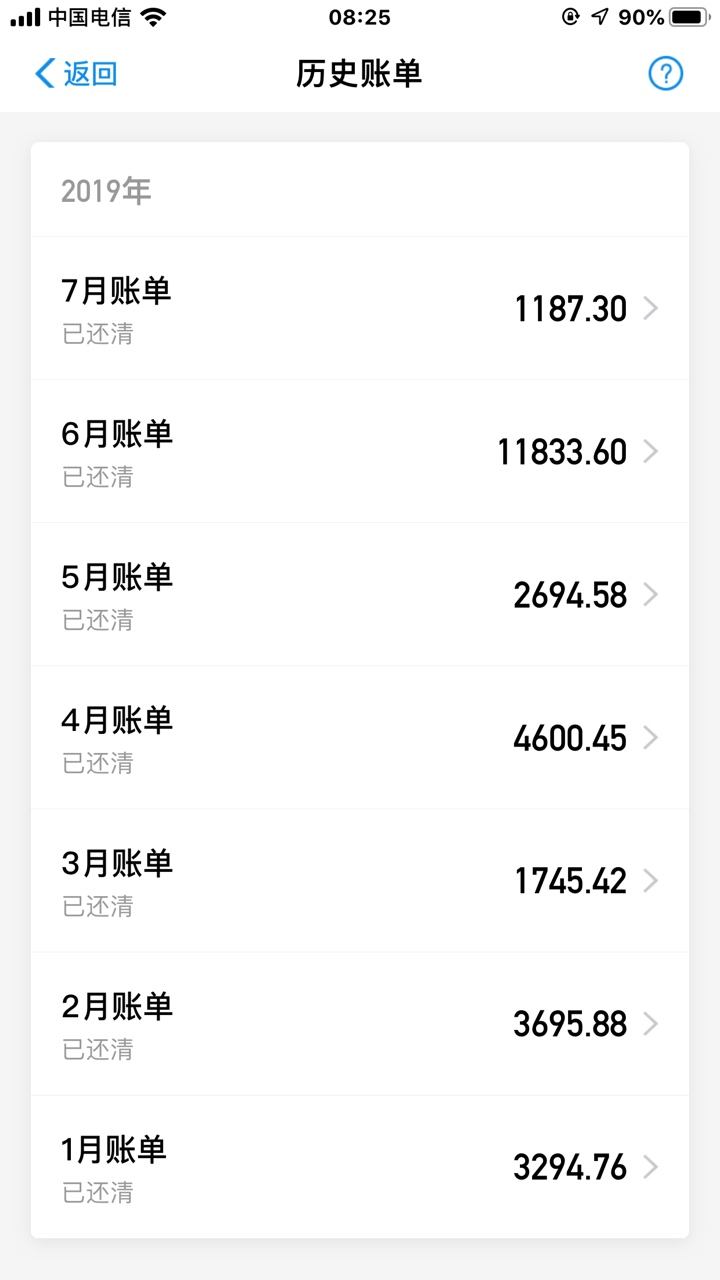Open the 1月账单 for 3294.76
720x1280 pixels.
tap(360, 1166)
